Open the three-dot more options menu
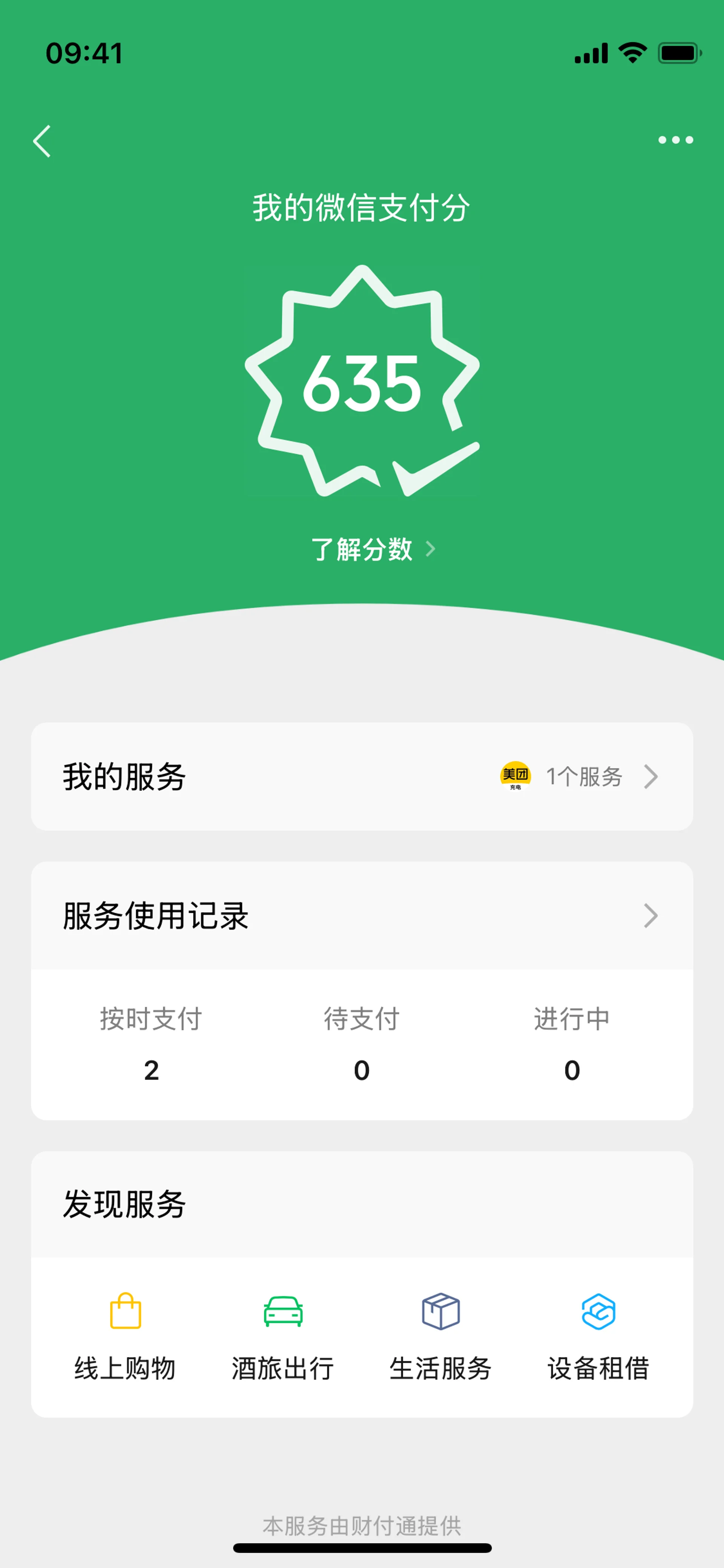Viewport: 724px width, 1568px height. click(675, 140)
